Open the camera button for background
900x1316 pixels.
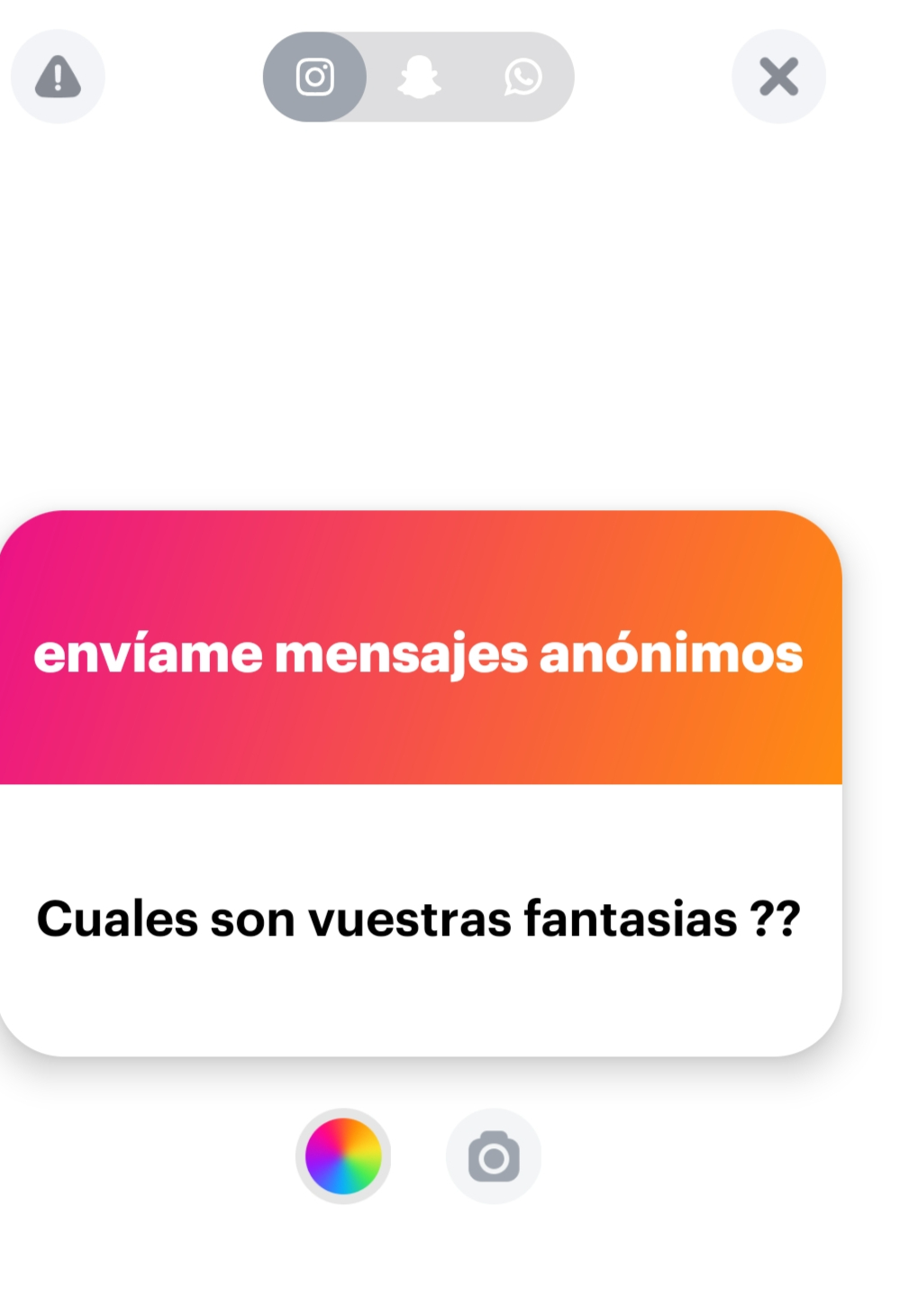point(494,1156)
